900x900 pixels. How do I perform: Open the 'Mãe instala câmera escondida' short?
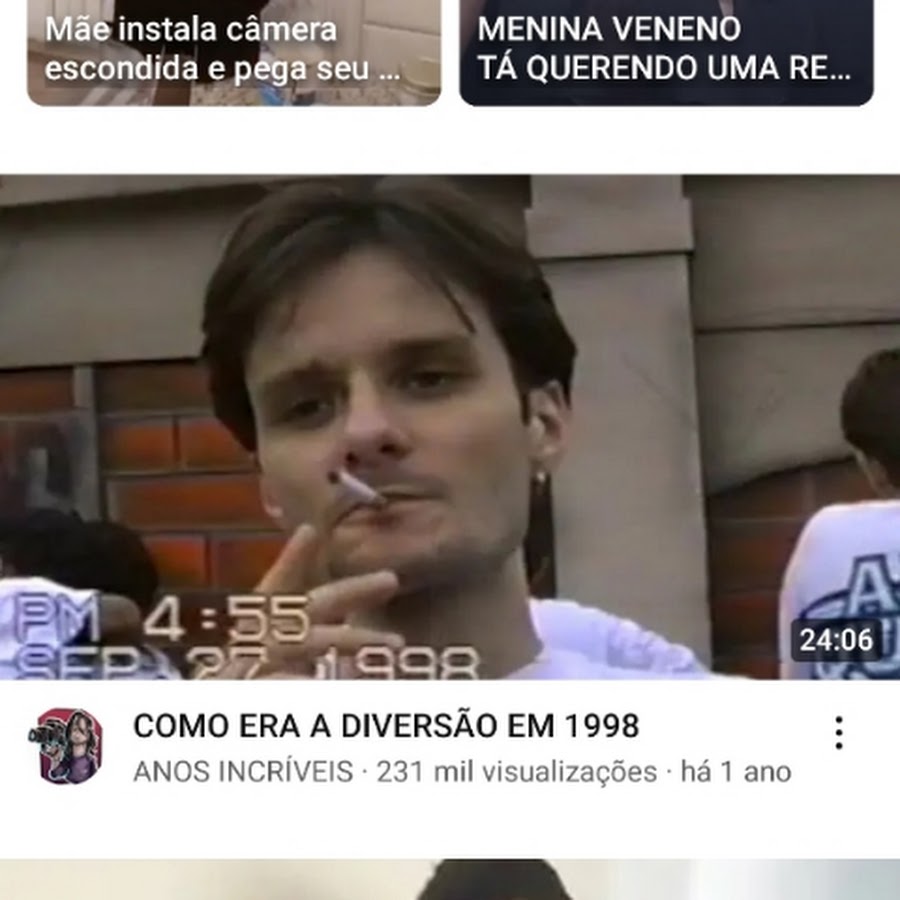point(233,50)
